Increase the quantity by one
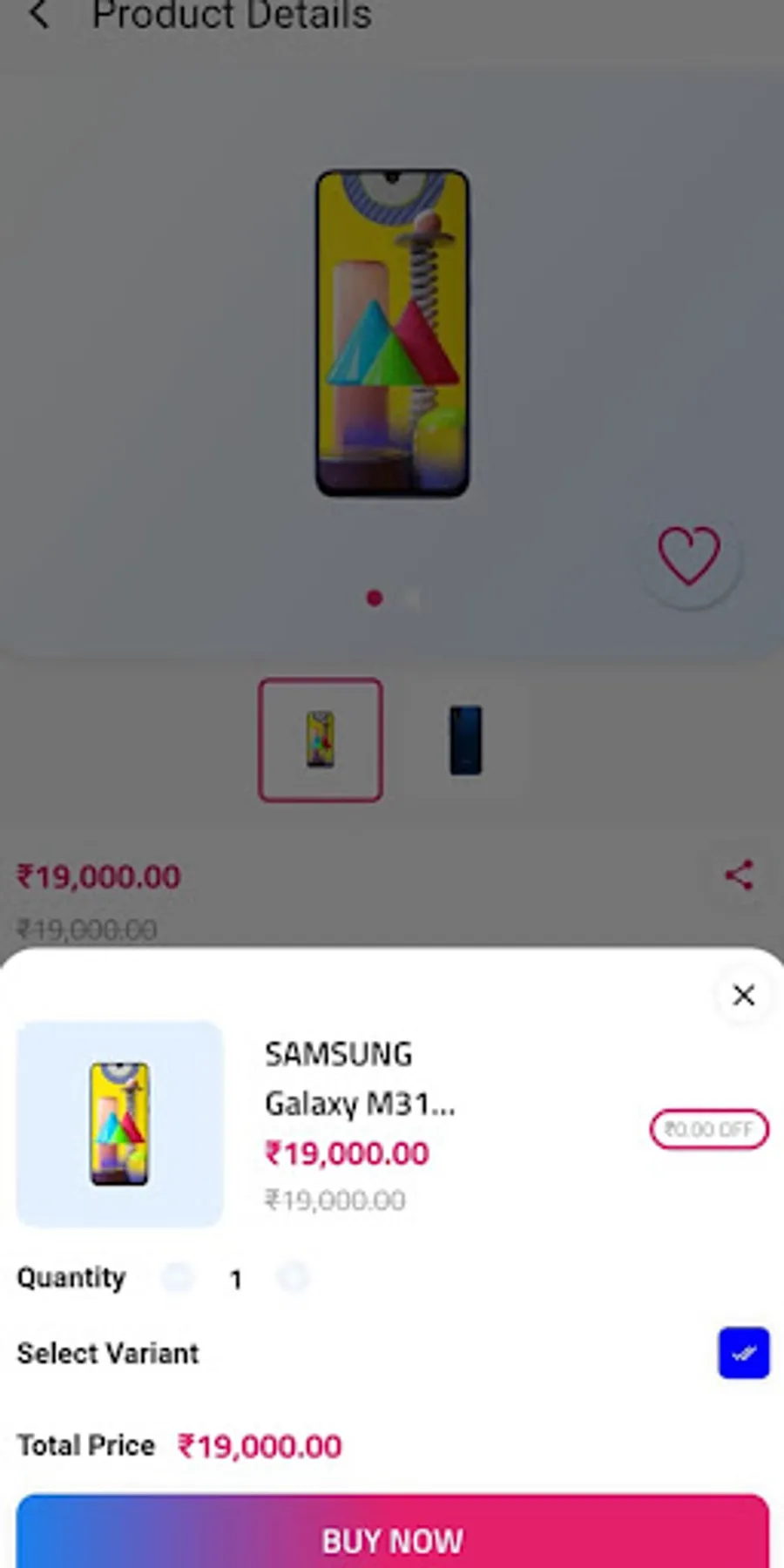 (294, 1277)
